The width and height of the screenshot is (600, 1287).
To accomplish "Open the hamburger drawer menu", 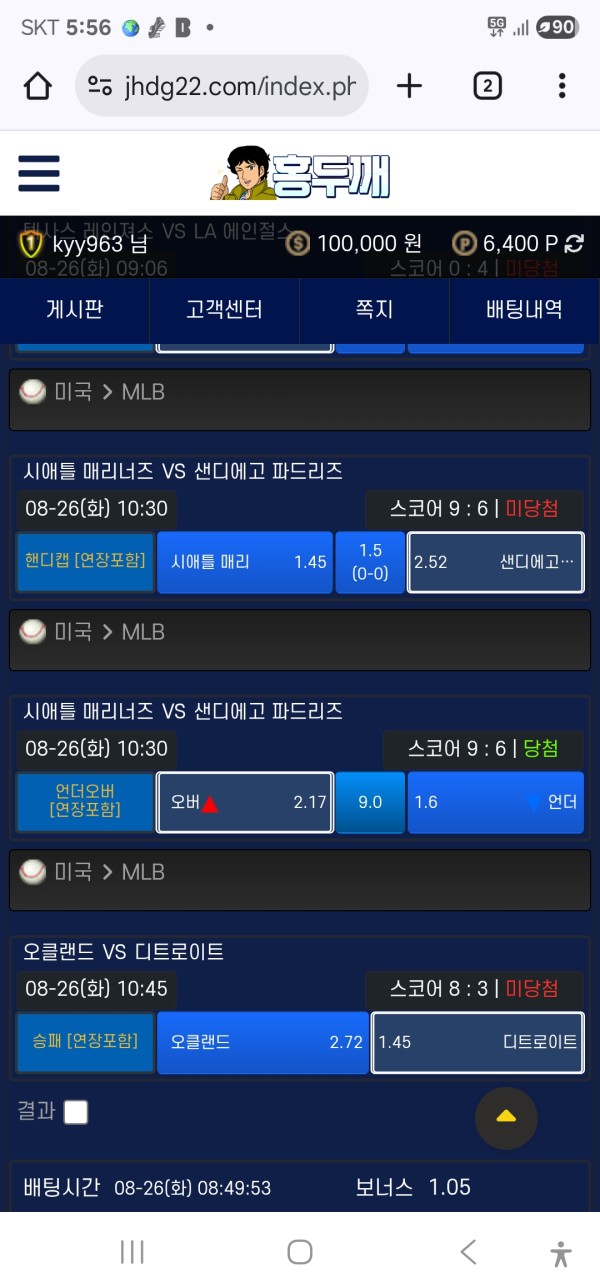I will pyautogui.click(x=39, y=173).
